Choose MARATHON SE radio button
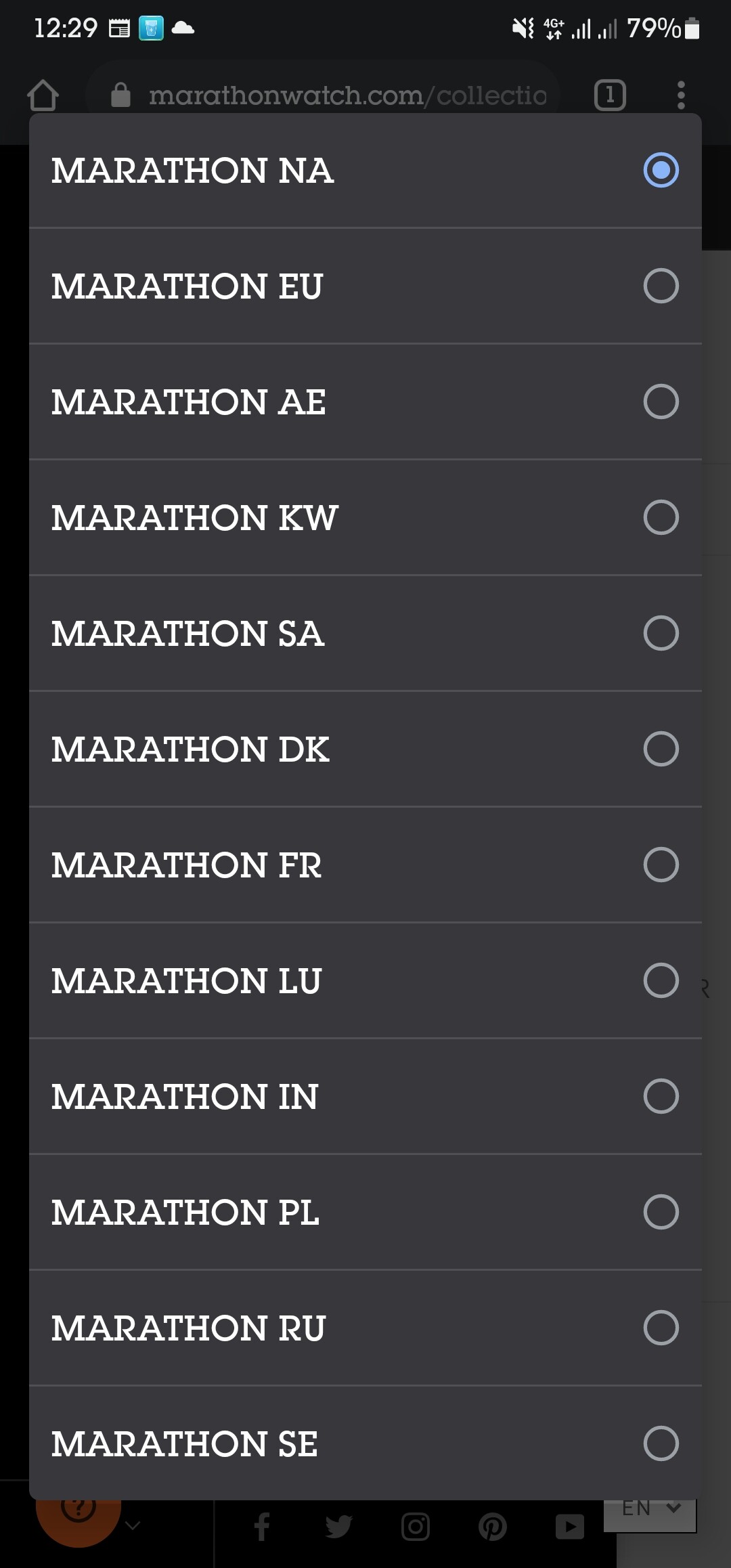 [x=365, y=1443]
